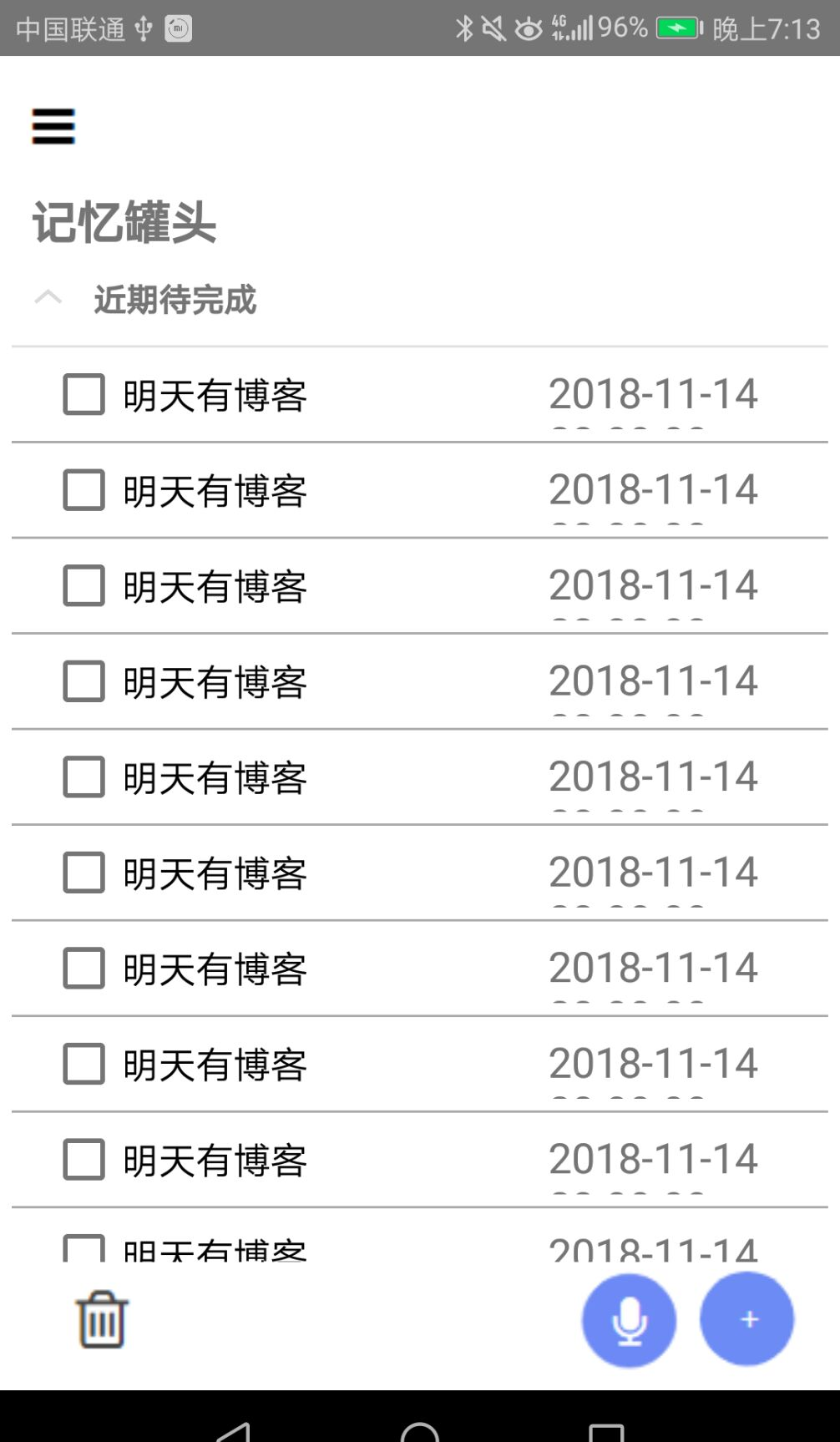Viewport: 840px width, 1442px height.
Task: Start voice input with microphone button
Action: [629, 1320]
